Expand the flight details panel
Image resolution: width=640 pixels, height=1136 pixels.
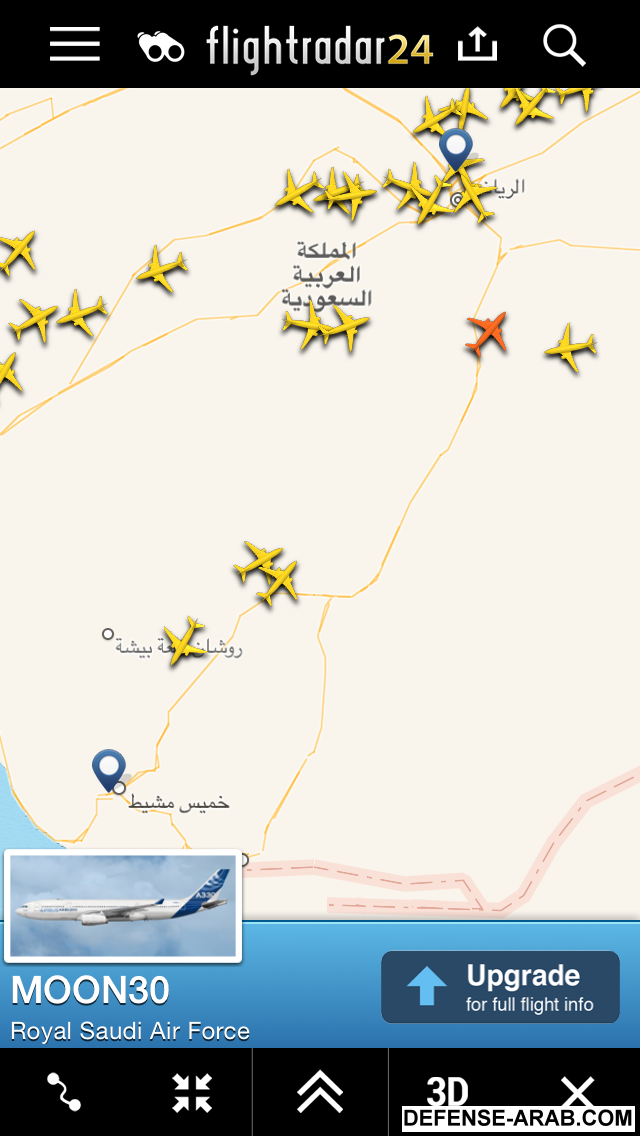[x=320, y=1092]
